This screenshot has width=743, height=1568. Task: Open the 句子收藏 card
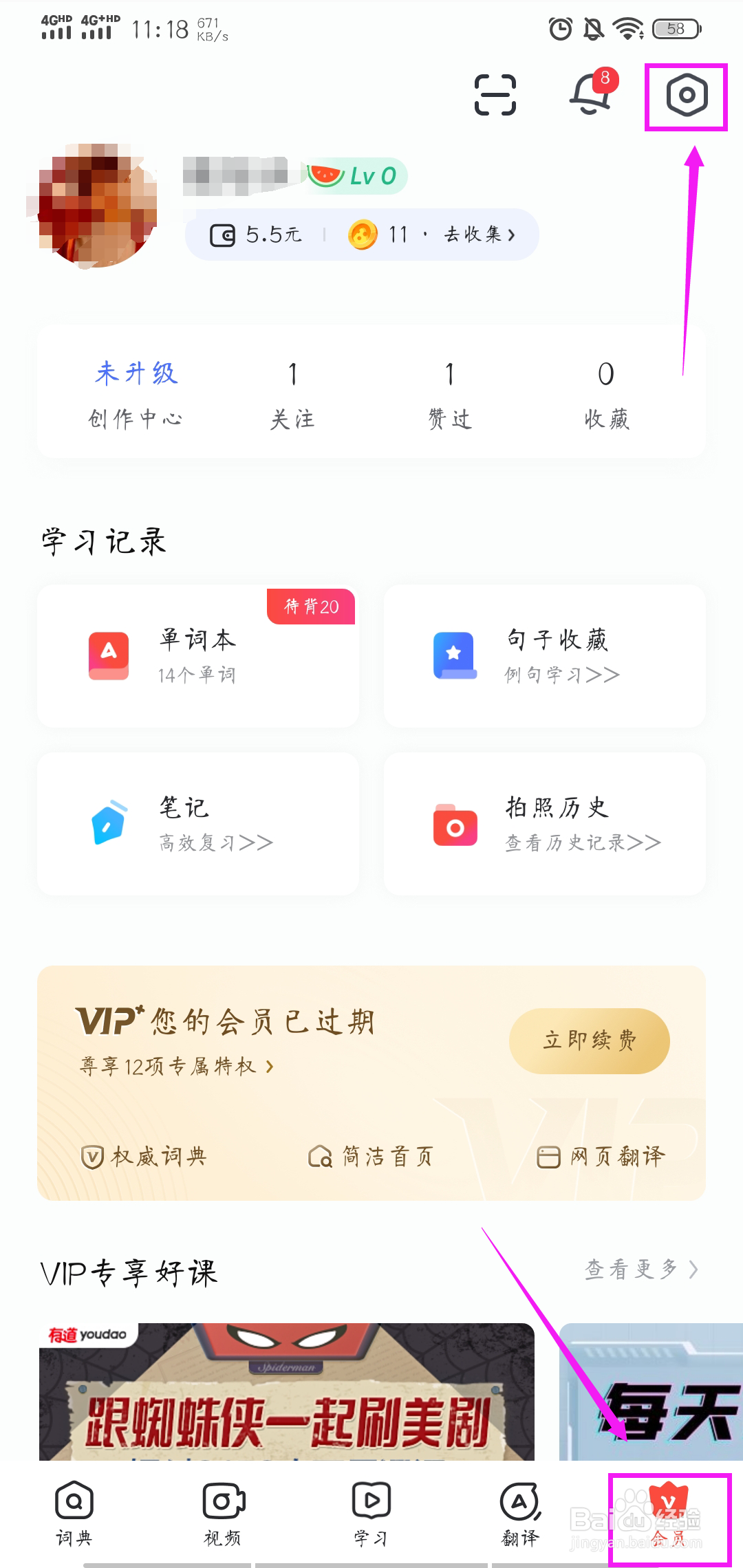click(x=544, y=655)
